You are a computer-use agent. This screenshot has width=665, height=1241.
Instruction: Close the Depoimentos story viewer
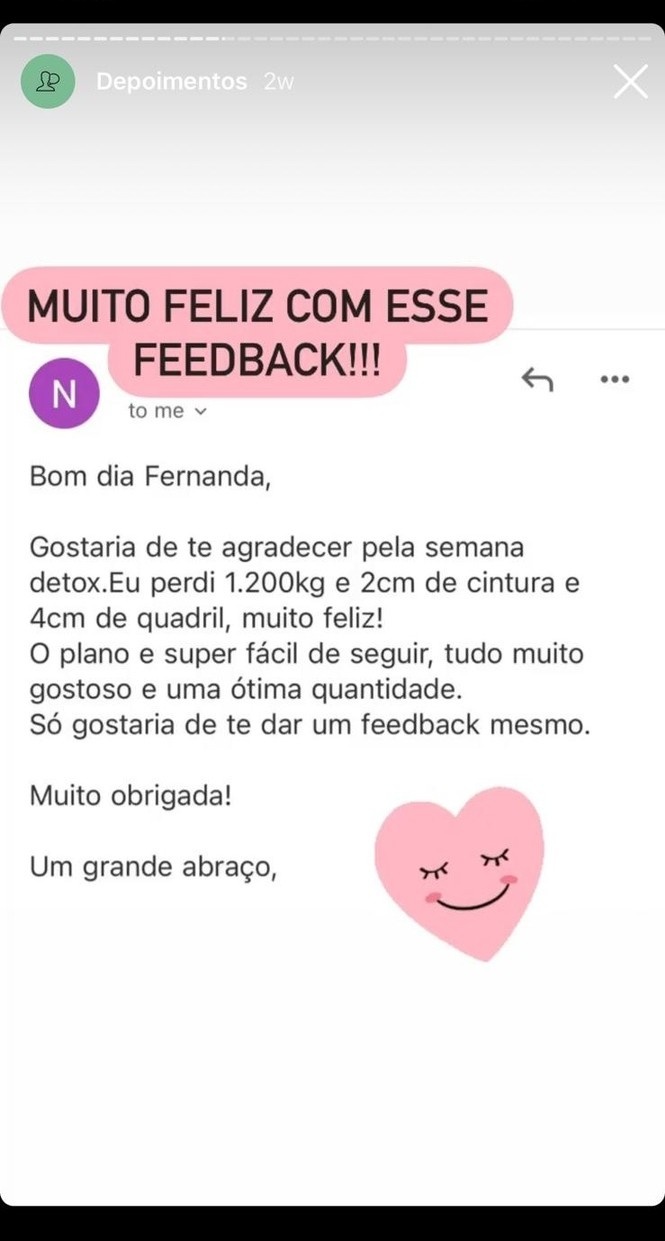[x=630, y=81]
